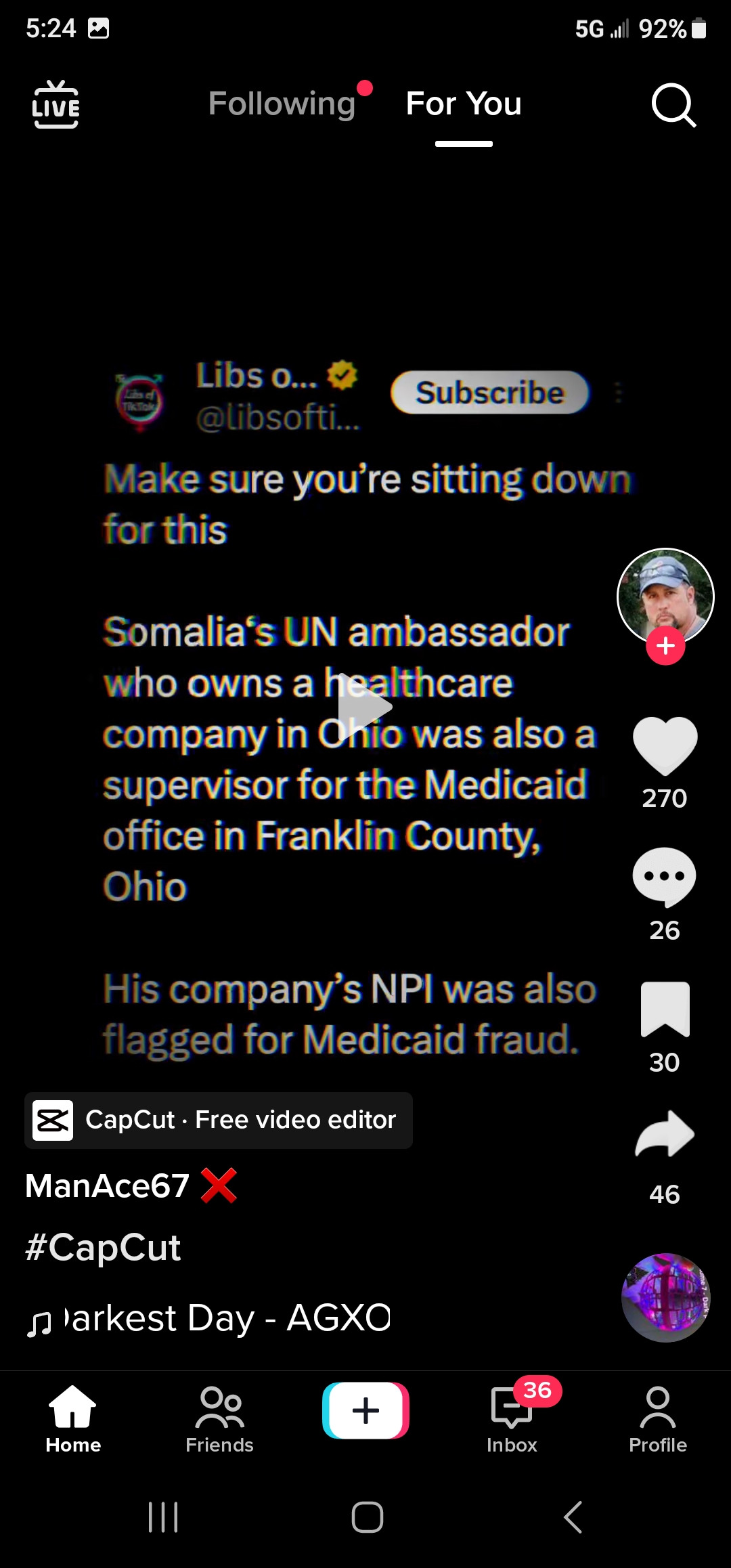Viewport: 731px width, 1568px height.
Task: Open the search magnifier
Action: point(673,106)
